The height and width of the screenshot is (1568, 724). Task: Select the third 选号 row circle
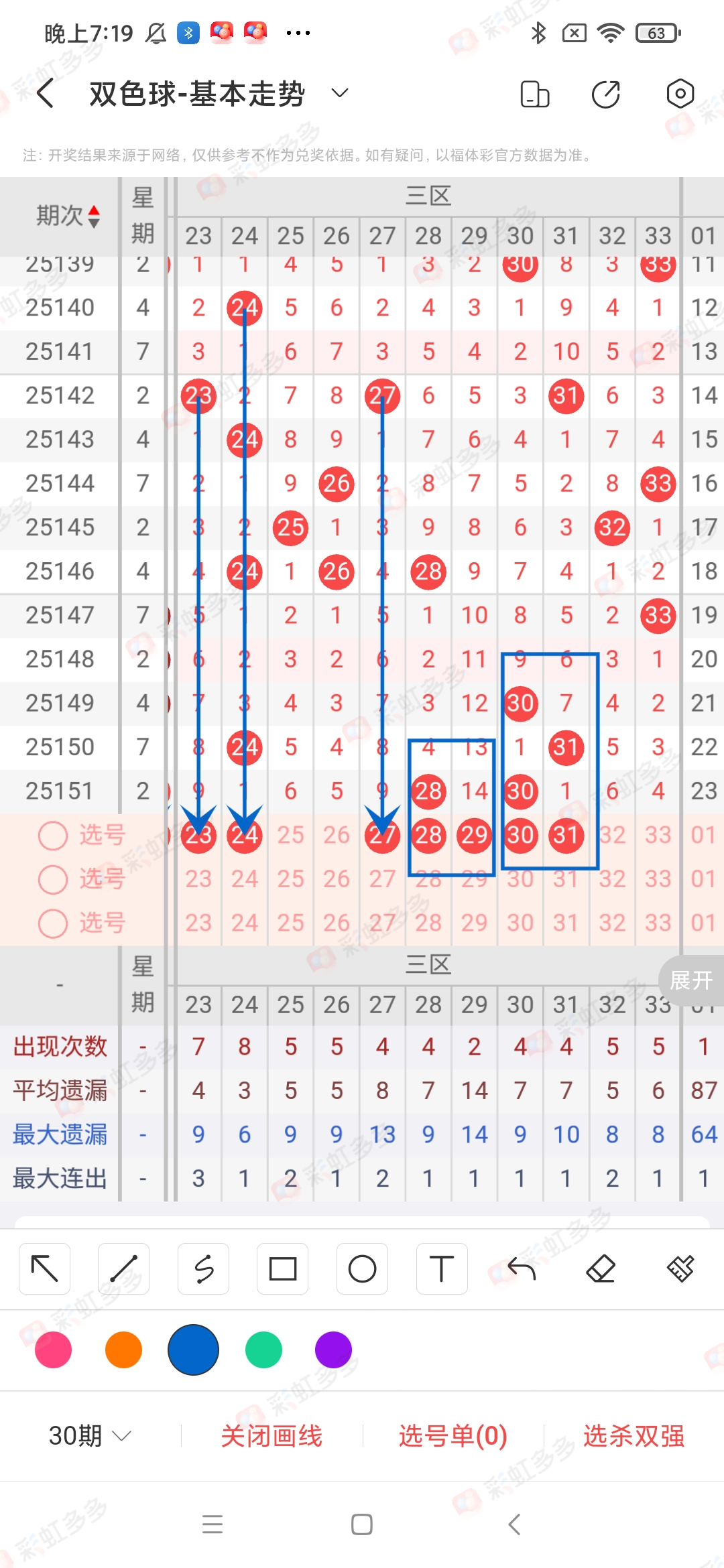point(53,923)
